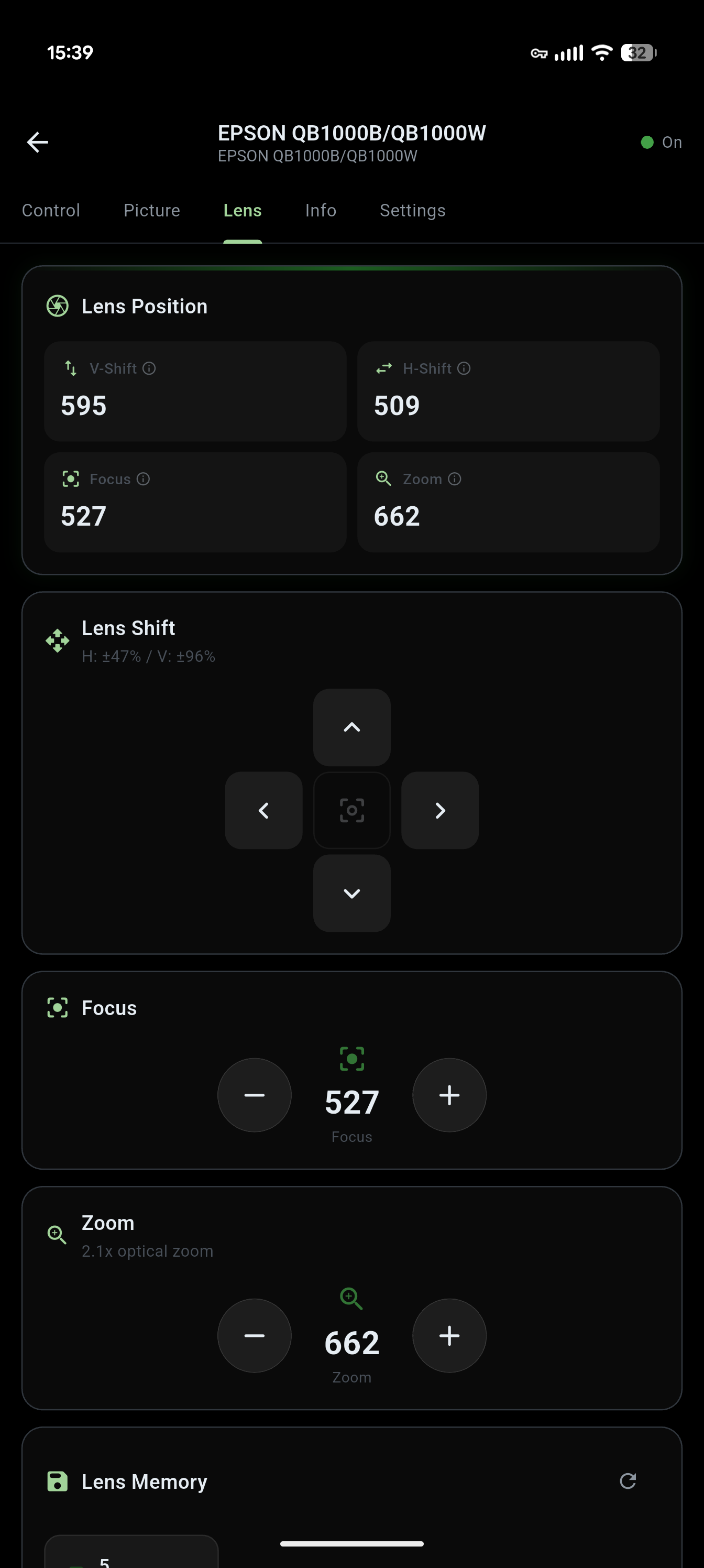Image resolution: width=704 pixels, height=1568 pixels.
Task: Go back using the back arrow
Action: pyautogui.click(x=38, y=143)
